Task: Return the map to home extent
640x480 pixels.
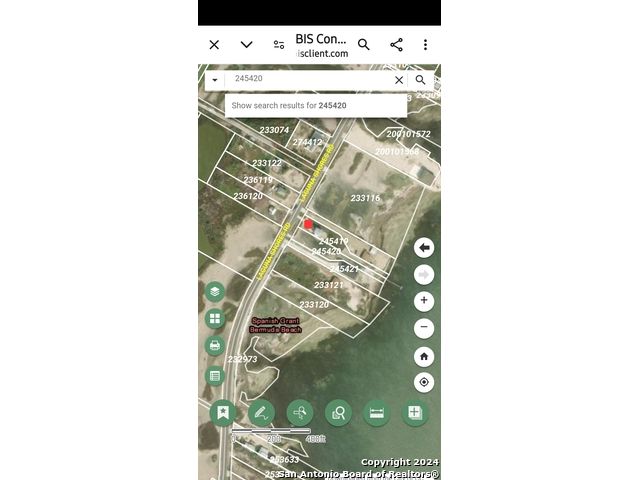Action: coord(424,356)
